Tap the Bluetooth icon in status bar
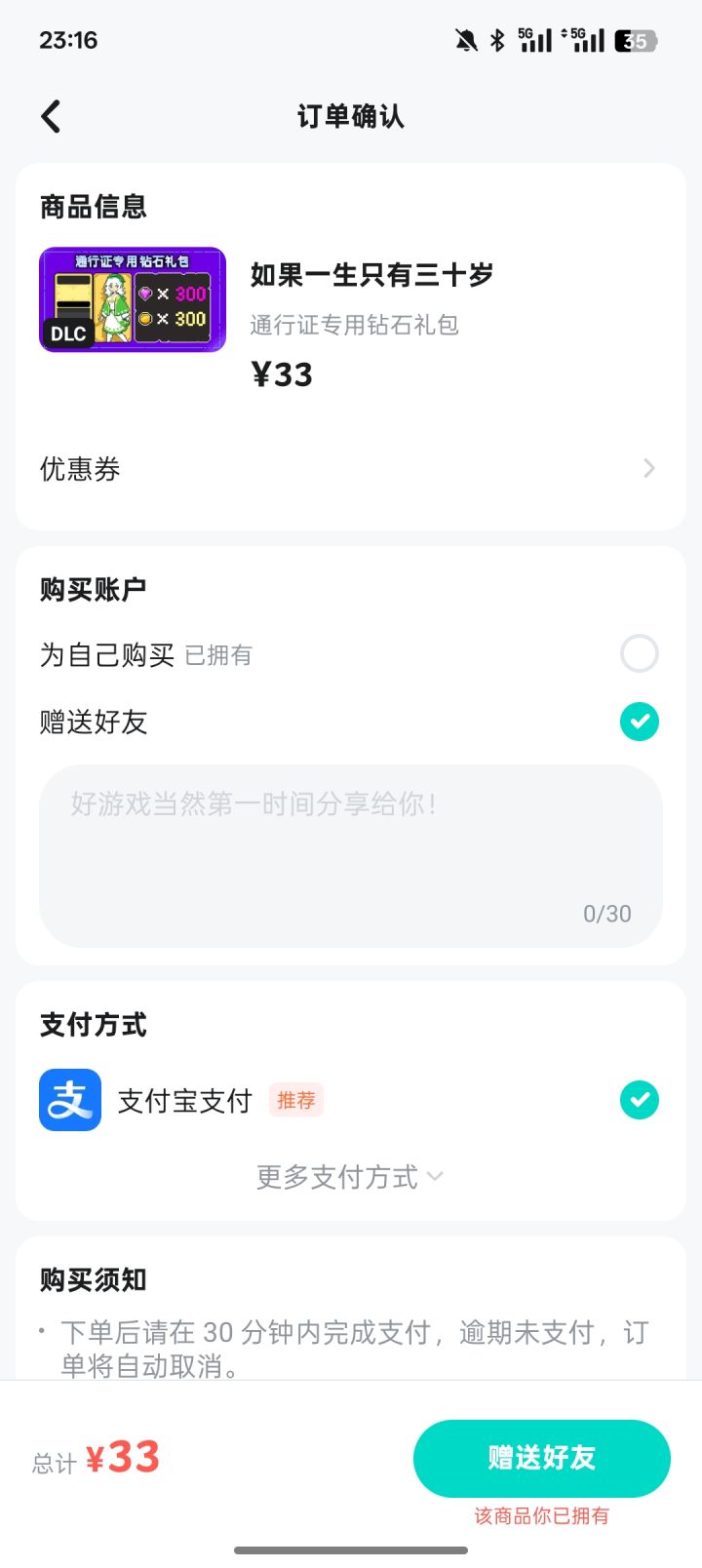Screen dimensions: 702x1568 [497, 41]
